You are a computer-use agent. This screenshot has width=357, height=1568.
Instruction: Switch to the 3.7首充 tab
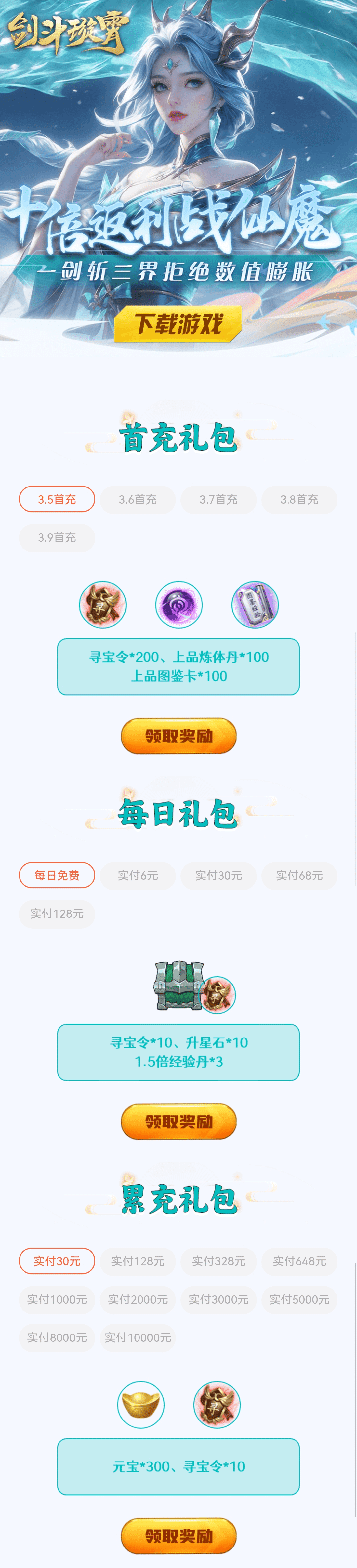point(218,500)
